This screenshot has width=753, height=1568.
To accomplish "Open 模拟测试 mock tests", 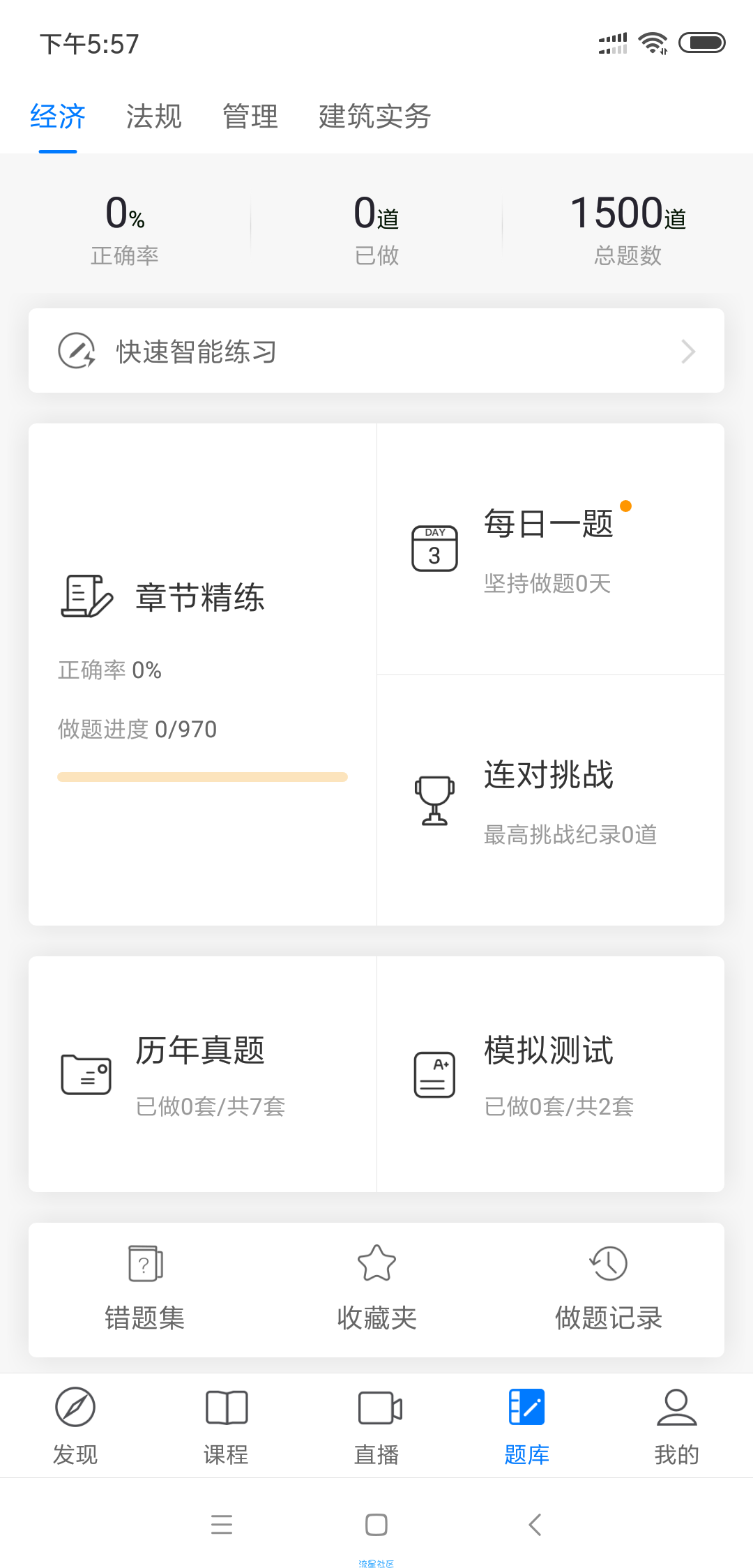I will click(x=551, y=1074).
